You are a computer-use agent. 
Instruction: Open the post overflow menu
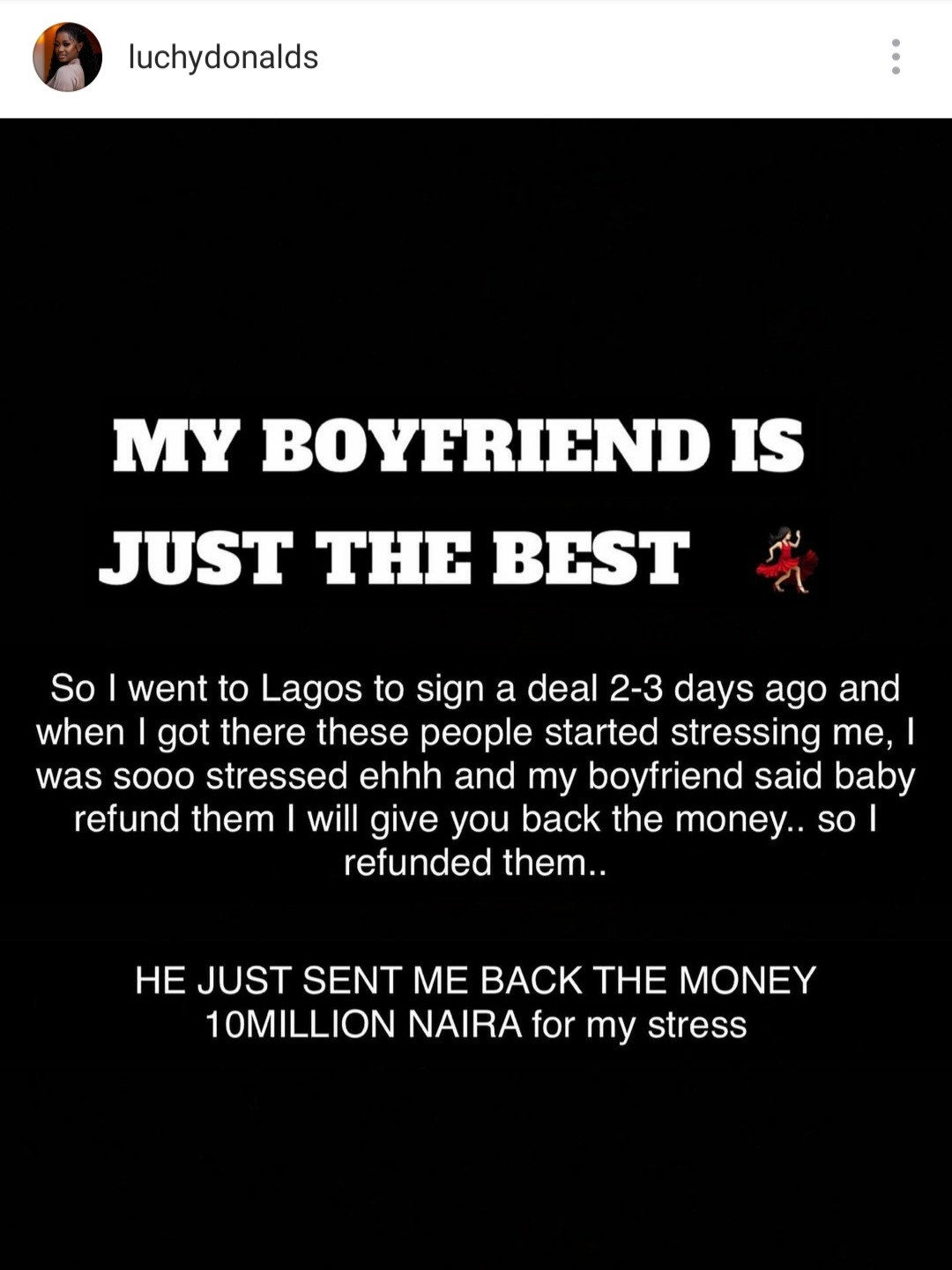click(x=896, y=57)
